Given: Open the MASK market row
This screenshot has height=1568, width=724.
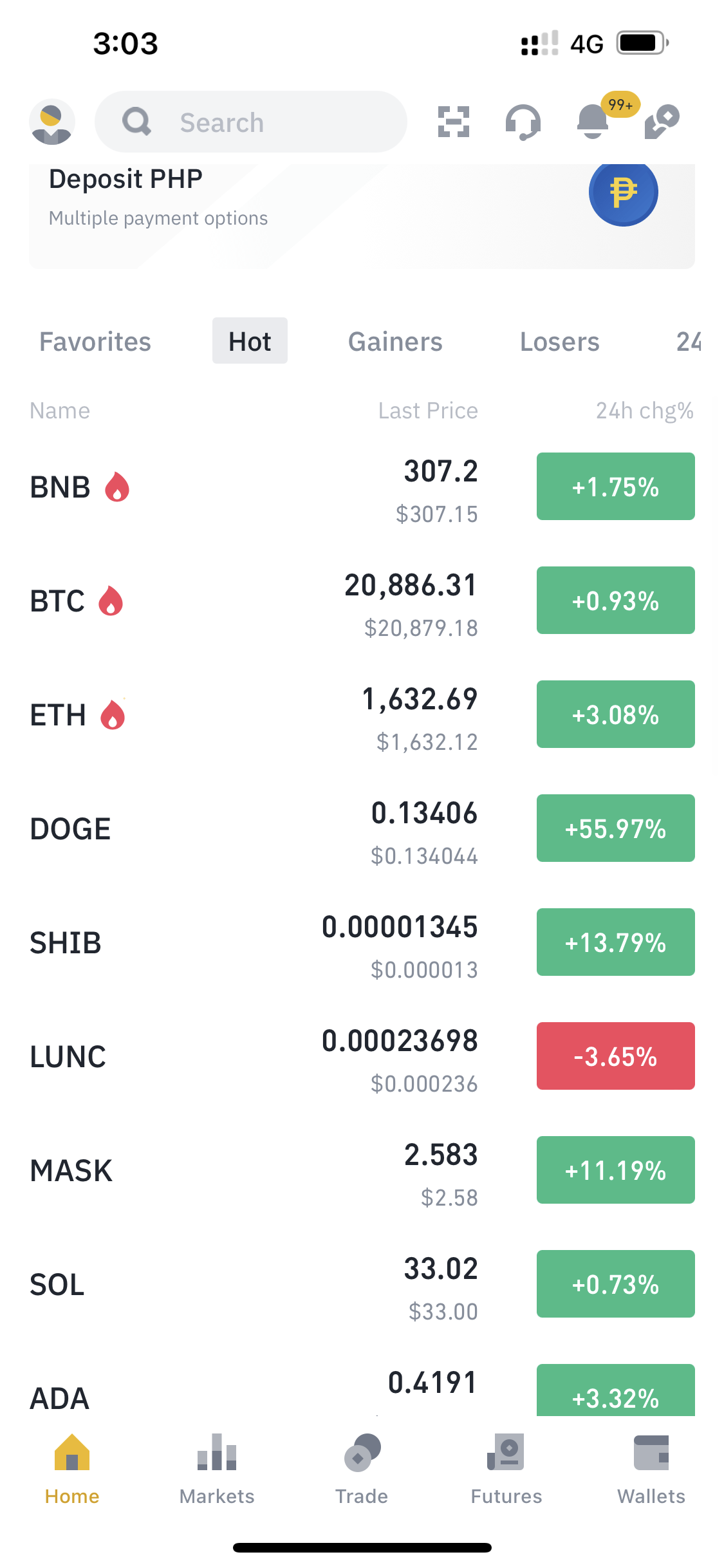Looking at the screenshot, I should point(362,1171).
